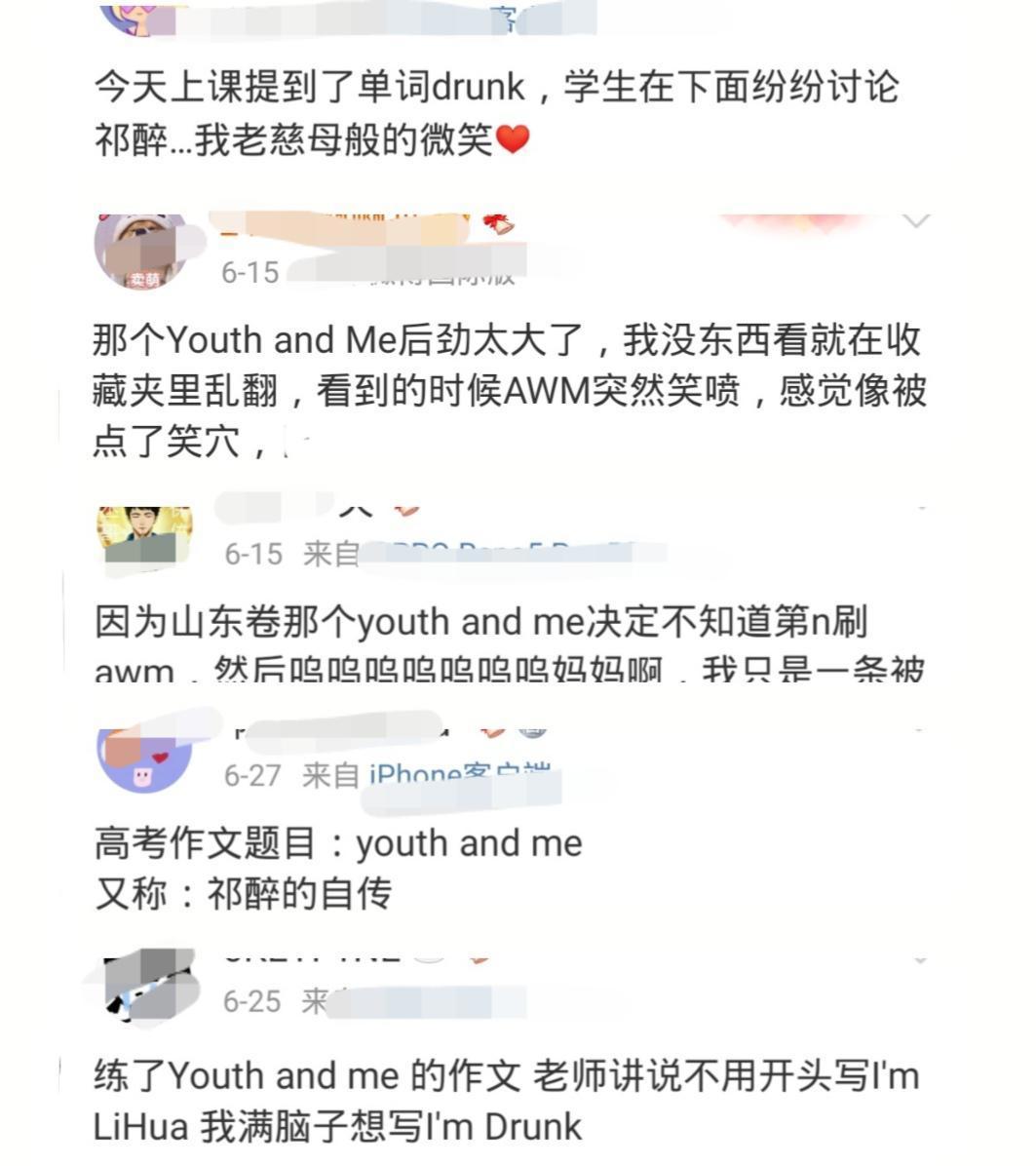This screenshot has height=1166, width=1036.
Task: Select the orange verified V badge on the 6-27 comment
Action: click(x=493, y=734)
